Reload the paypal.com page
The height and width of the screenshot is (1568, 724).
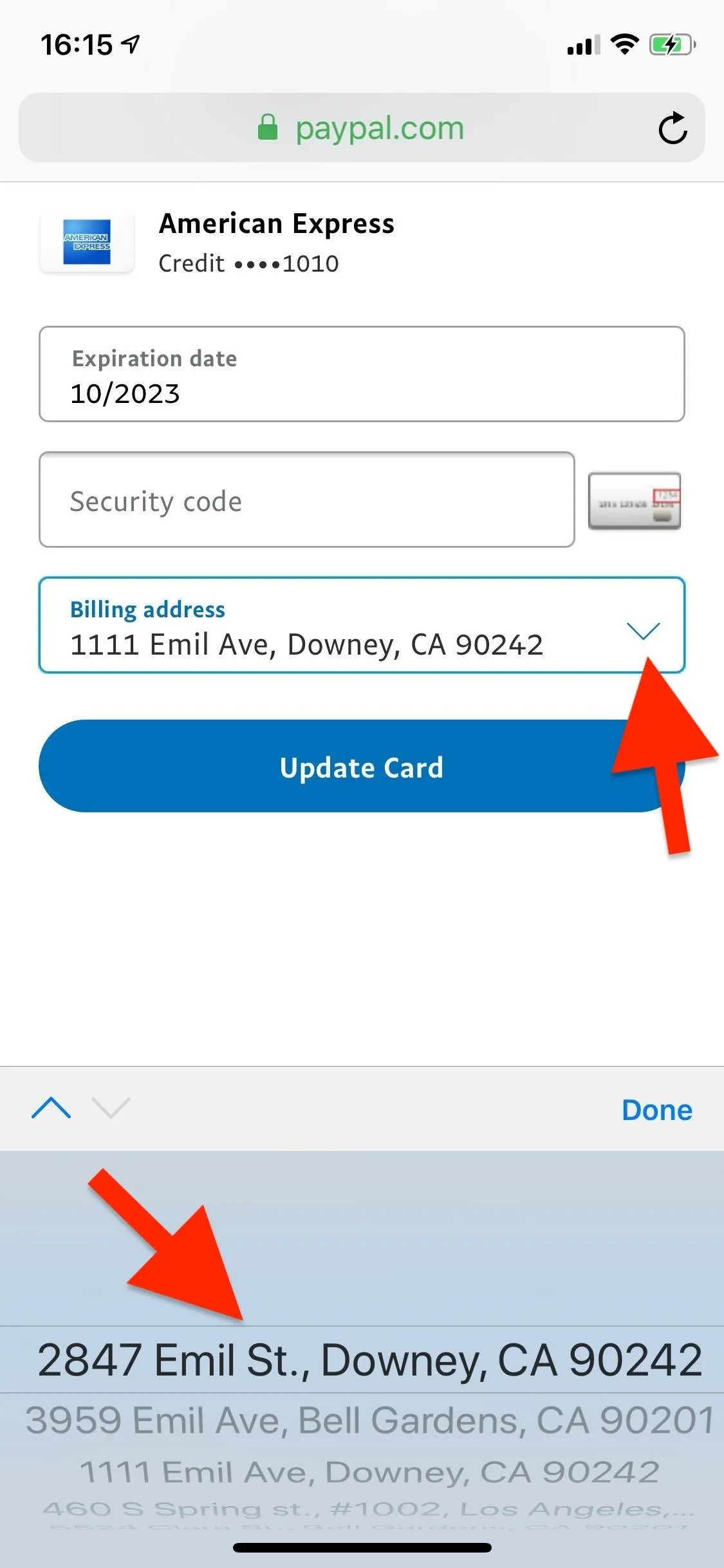pos(673,127)
